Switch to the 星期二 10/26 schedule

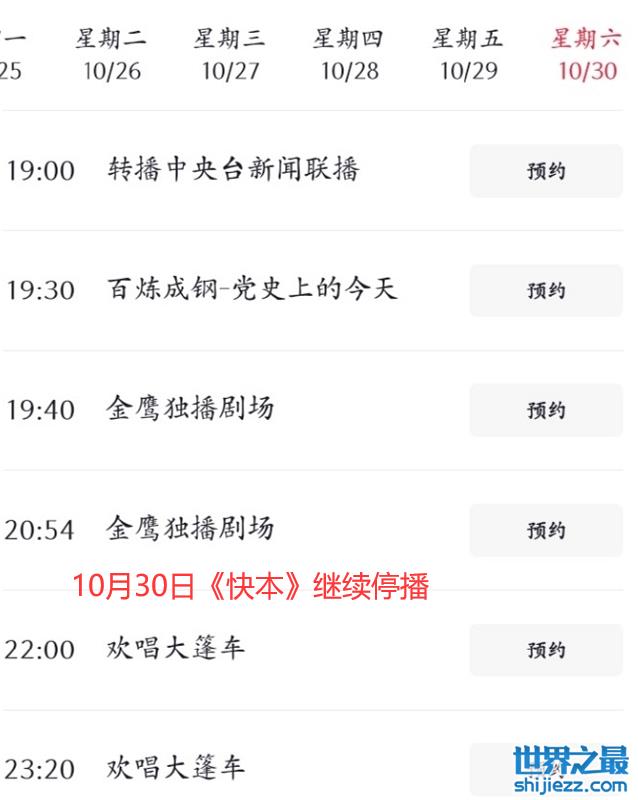(111, 55)
